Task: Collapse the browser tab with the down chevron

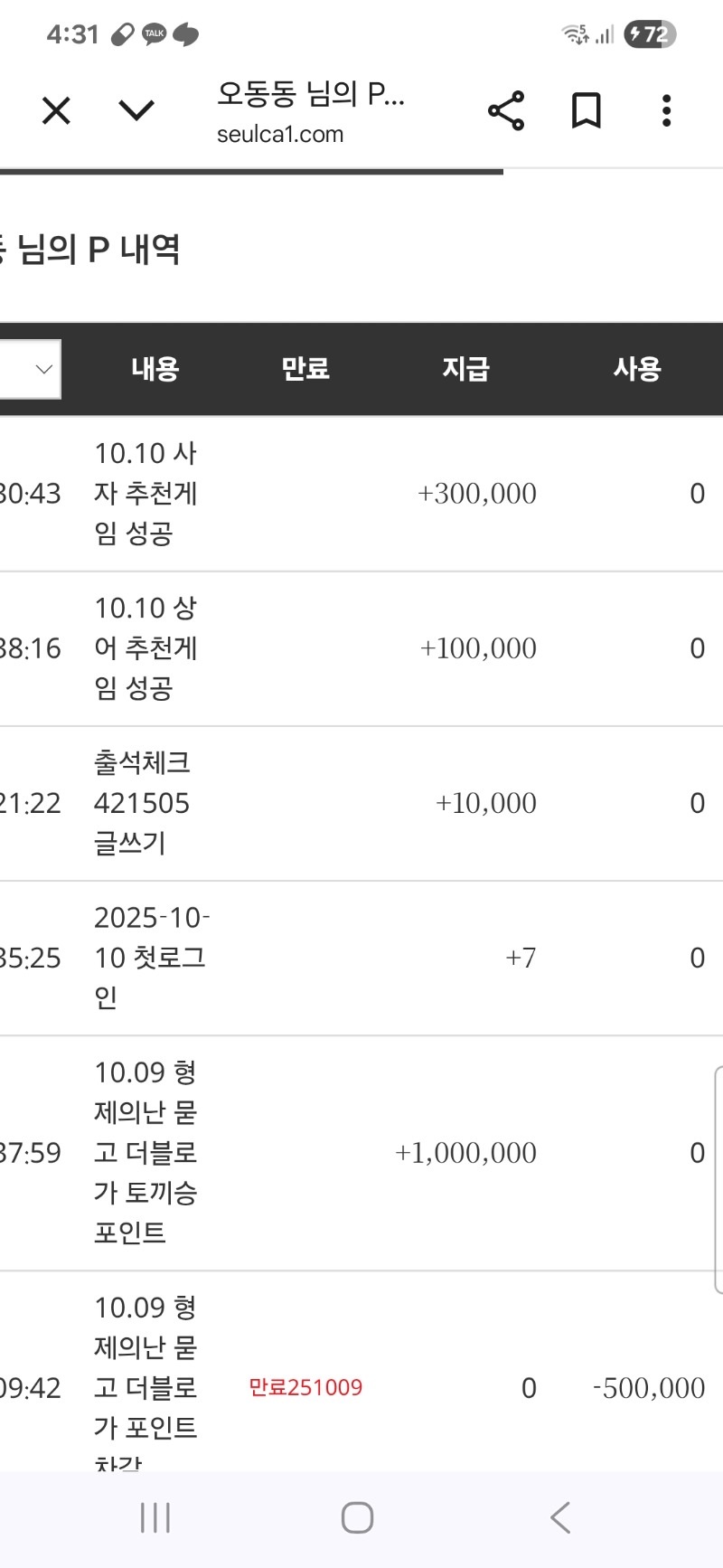Action: (x=134, y=110)
